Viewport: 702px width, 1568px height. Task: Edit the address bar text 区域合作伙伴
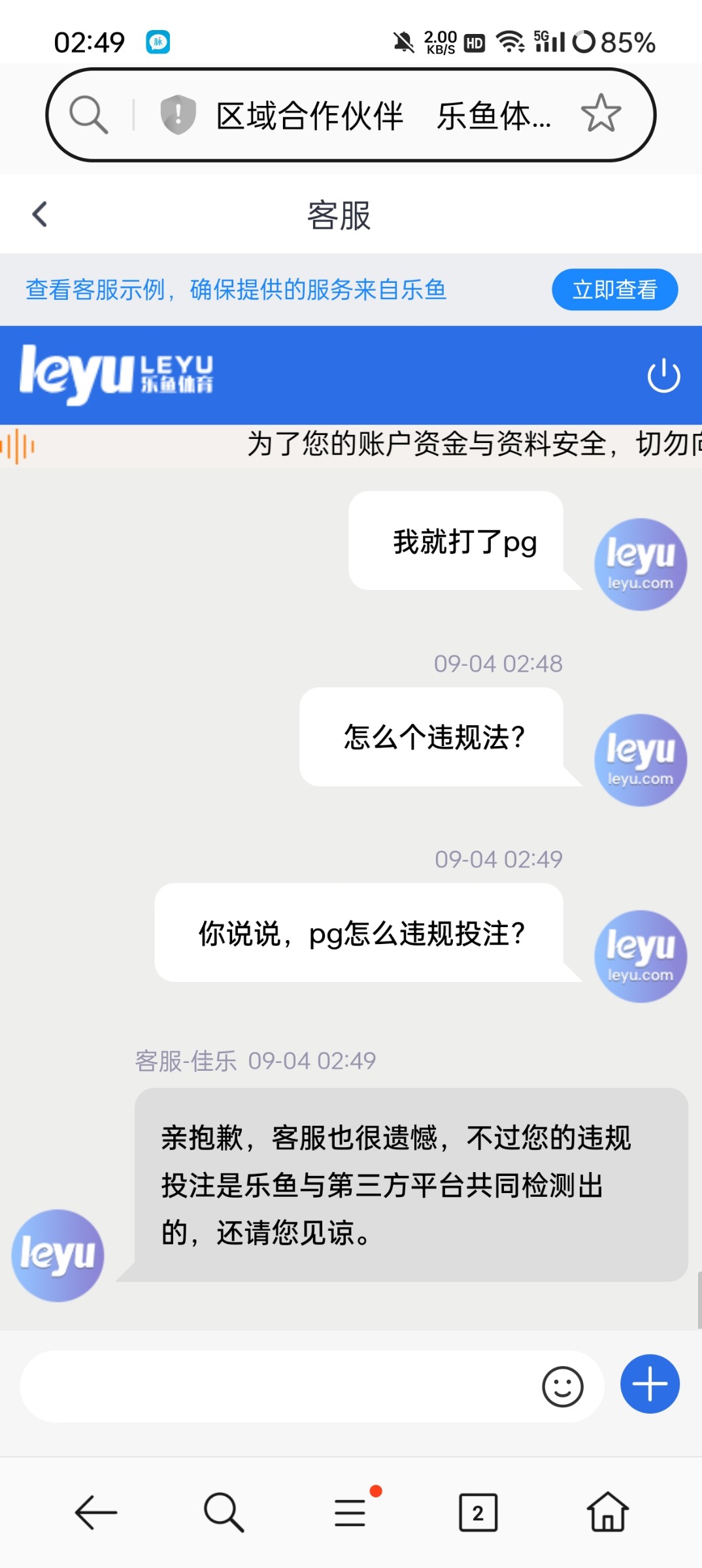coord(310,116)
